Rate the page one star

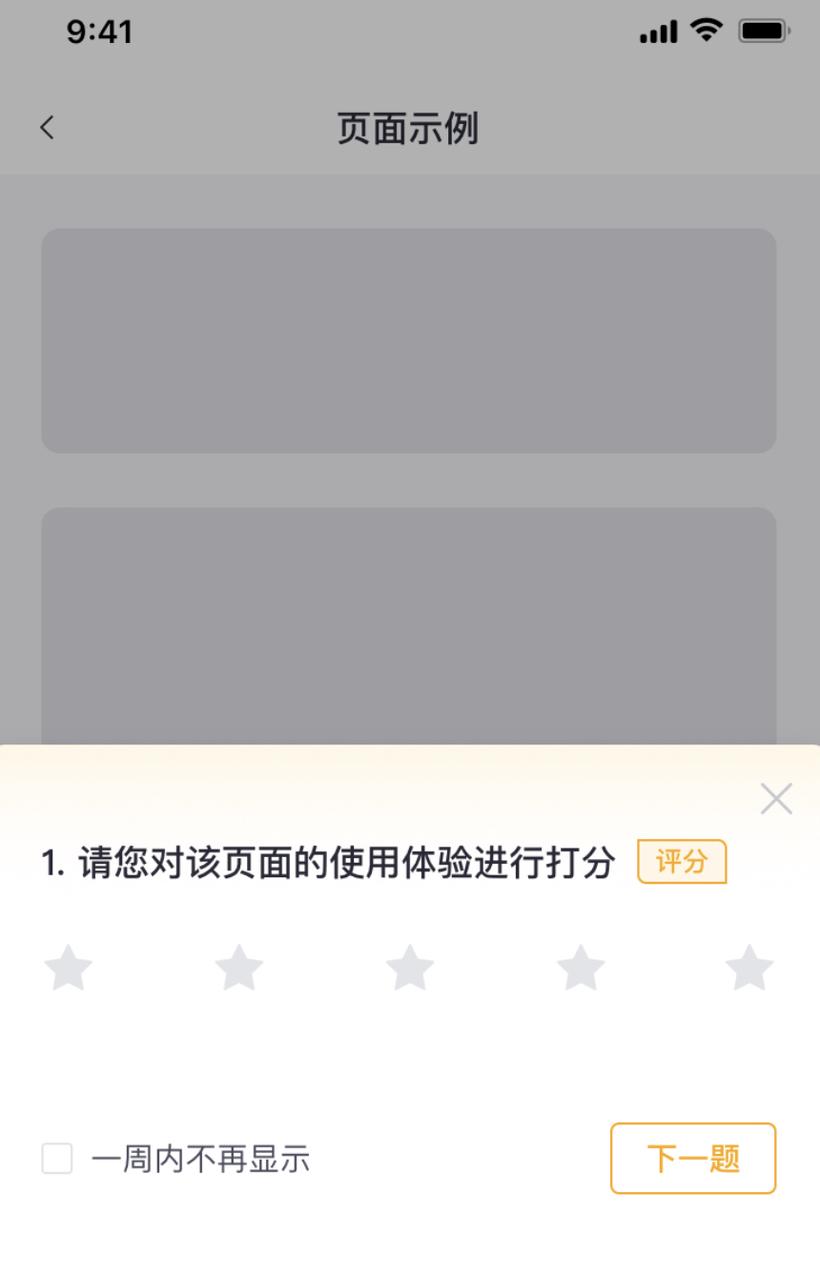pos(68,968)
